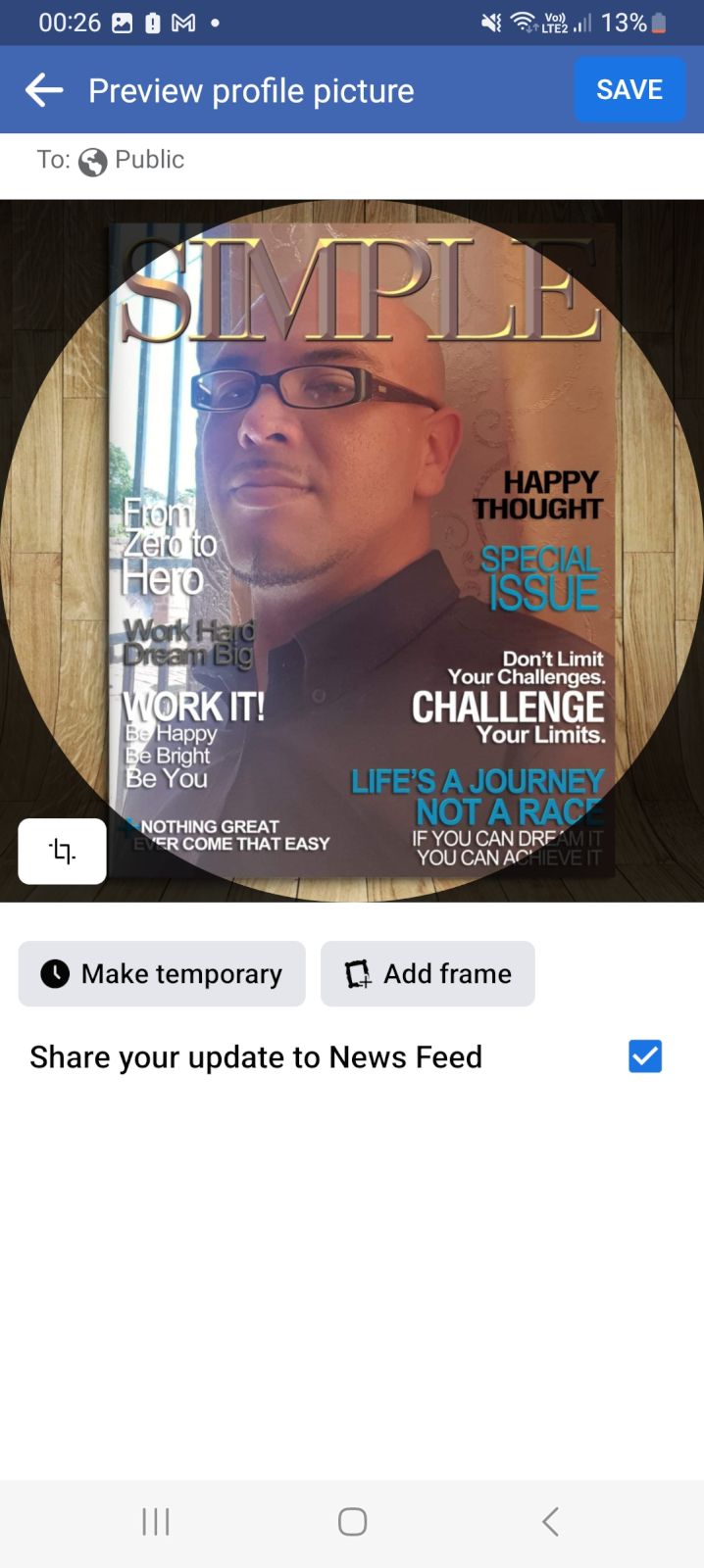The image size is (704, 1568).
Task: Uncheck Share your update to News Feed
Action: coord(644,1056)
